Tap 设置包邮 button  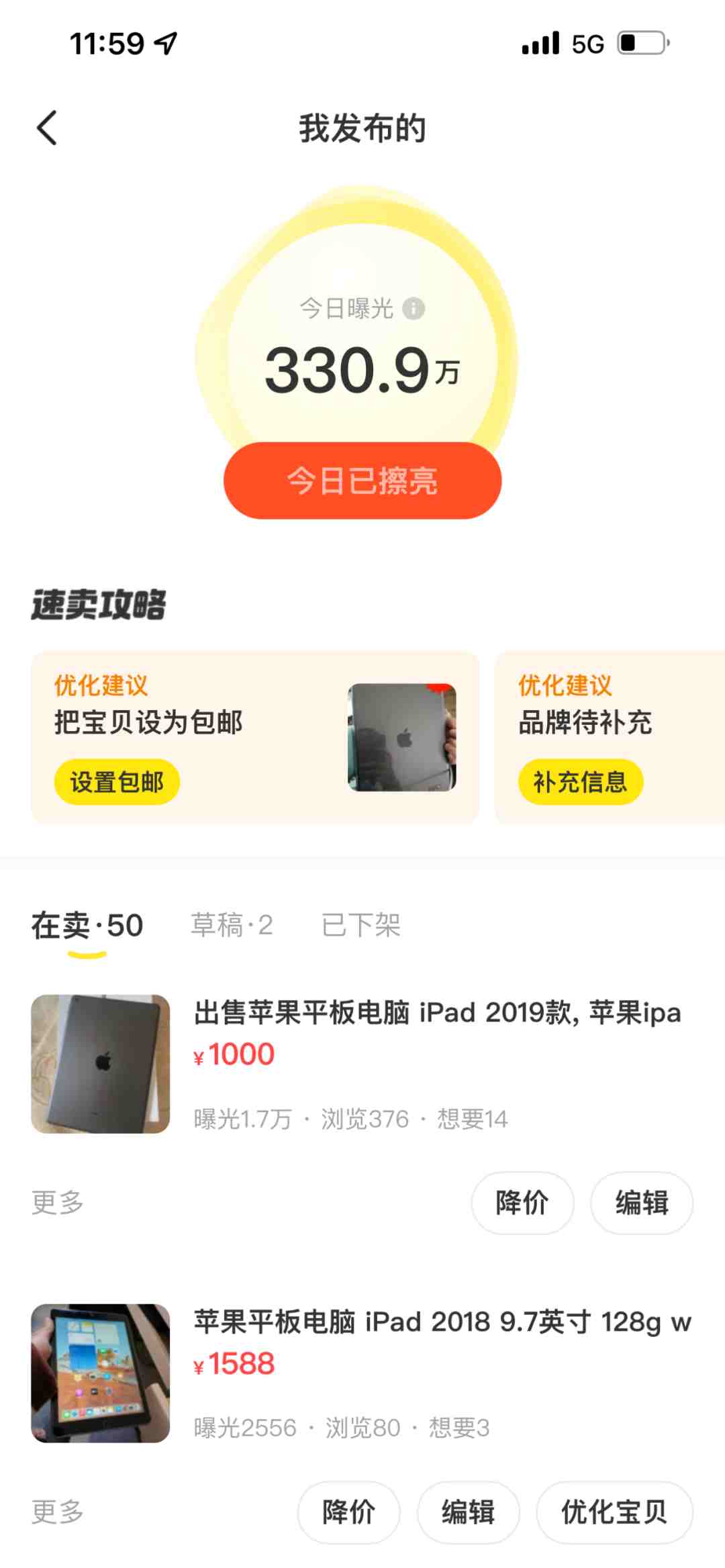[x=117, y=782]
